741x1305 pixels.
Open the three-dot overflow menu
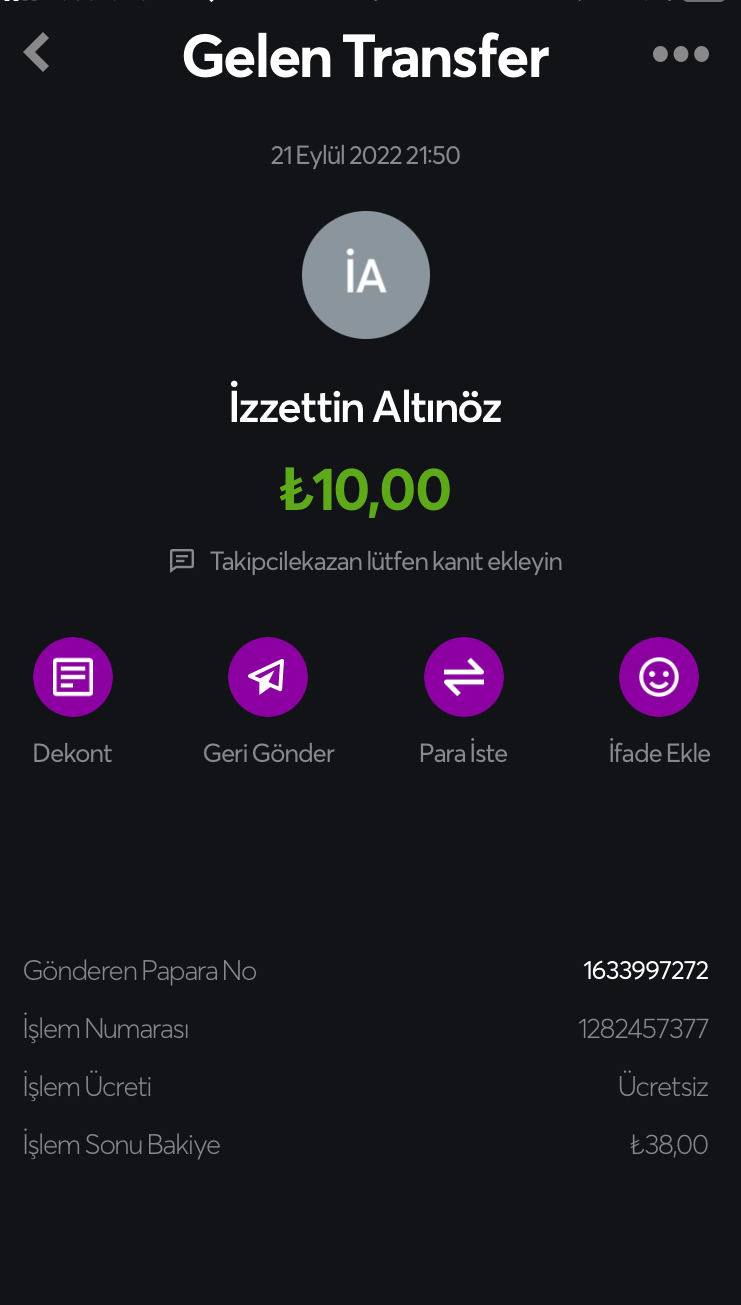point(681,54)
